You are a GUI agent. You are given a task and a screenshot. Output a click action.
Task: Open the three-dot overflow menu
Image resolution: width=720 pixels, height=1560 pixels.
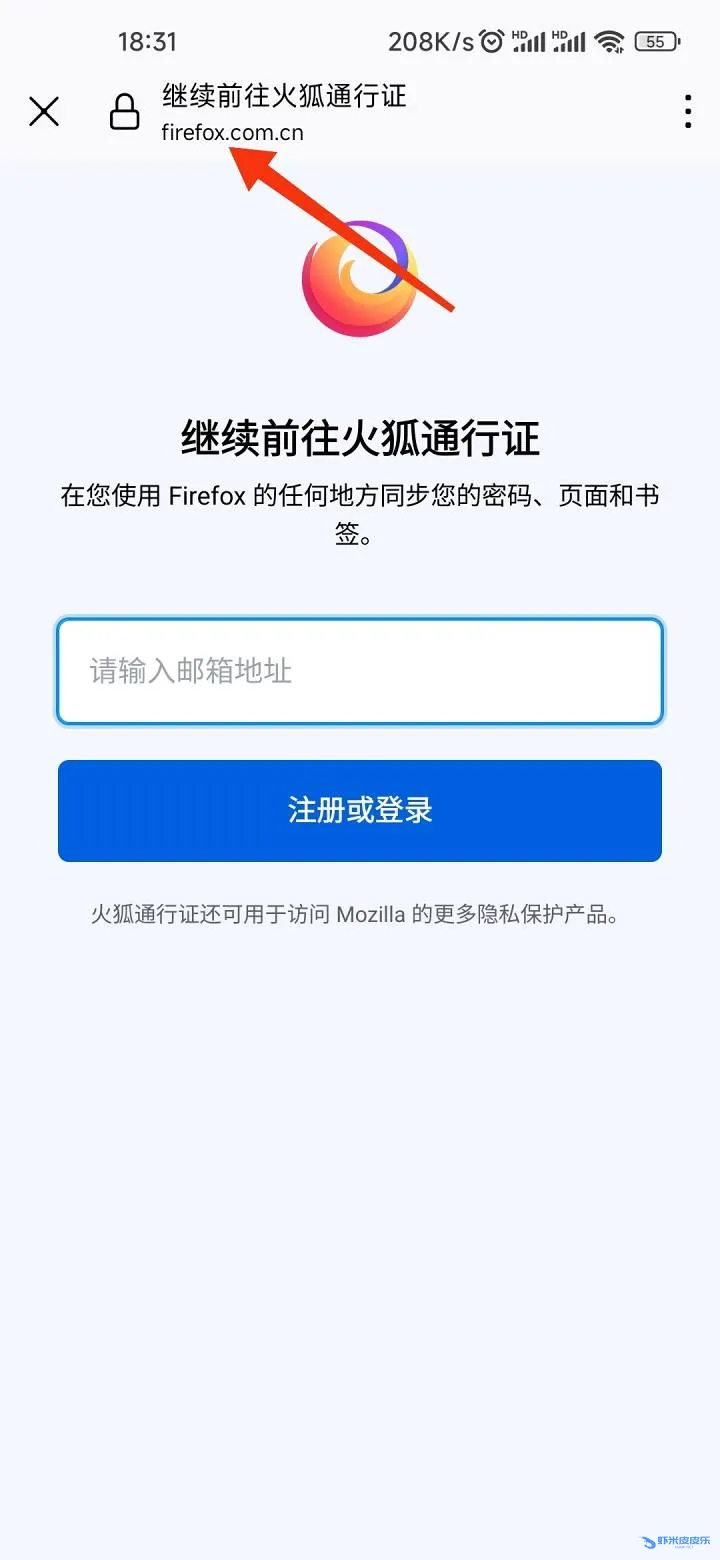[x=688, y=111]
